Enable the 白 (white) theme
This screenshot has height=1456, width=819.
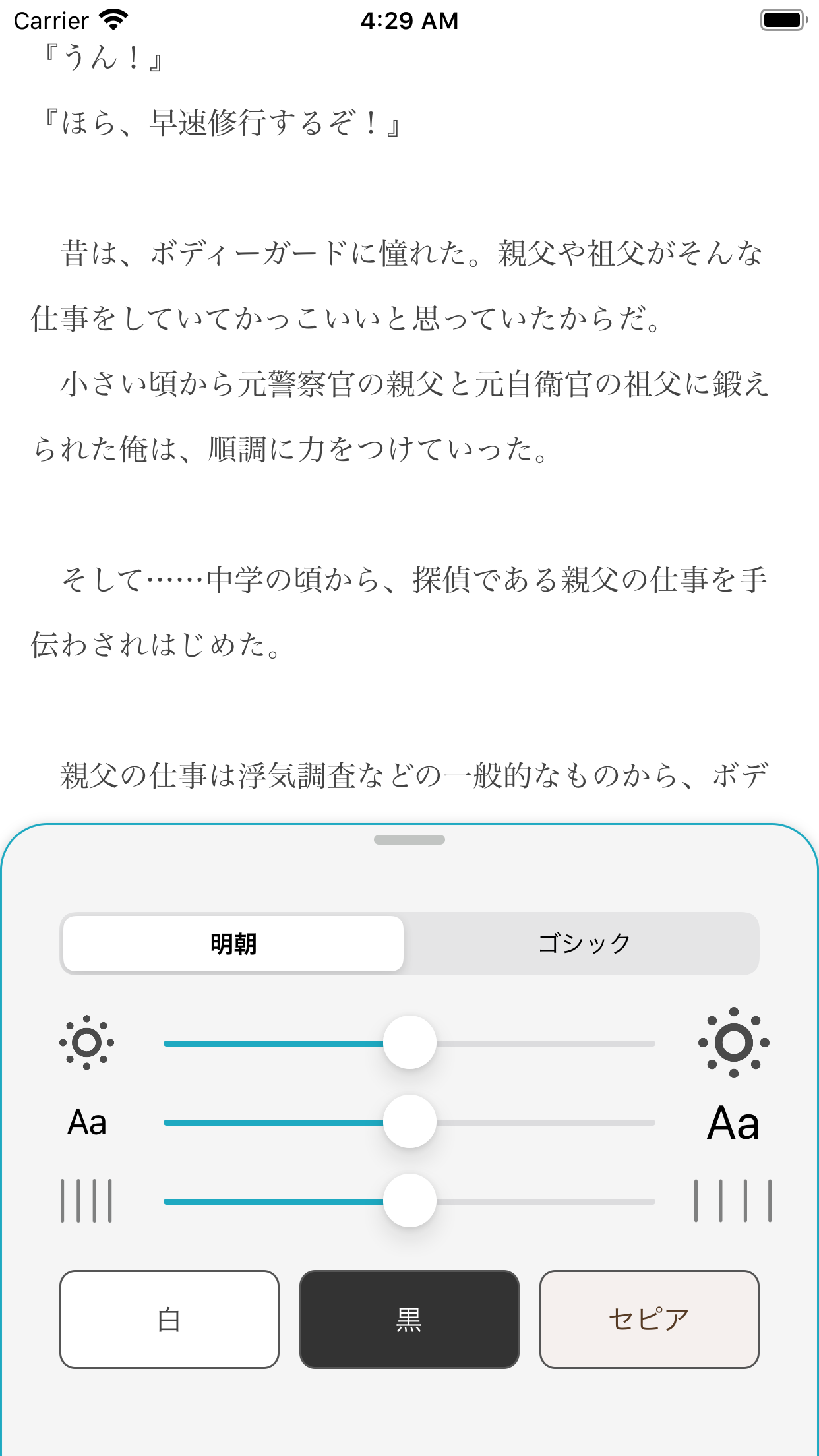pyautogui.click(x=169, y=1319)
